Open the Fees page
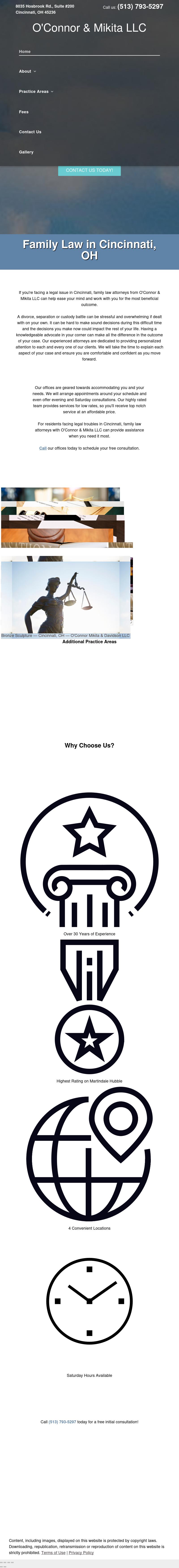This screenshot has width=179, height=1568. (24, 112)
